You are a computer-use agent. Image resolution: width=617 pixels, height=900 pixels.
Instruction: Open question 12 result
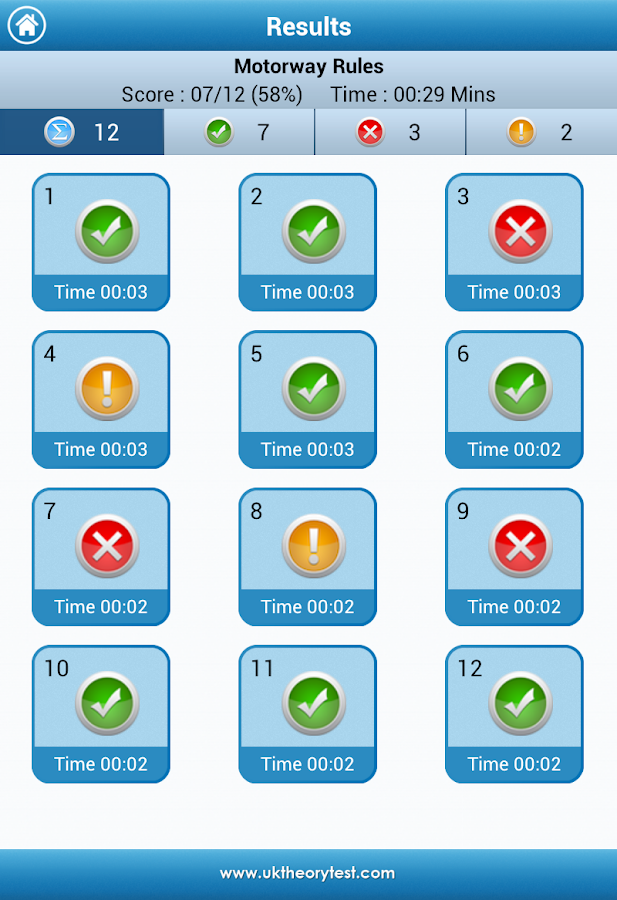coord(514,714)
